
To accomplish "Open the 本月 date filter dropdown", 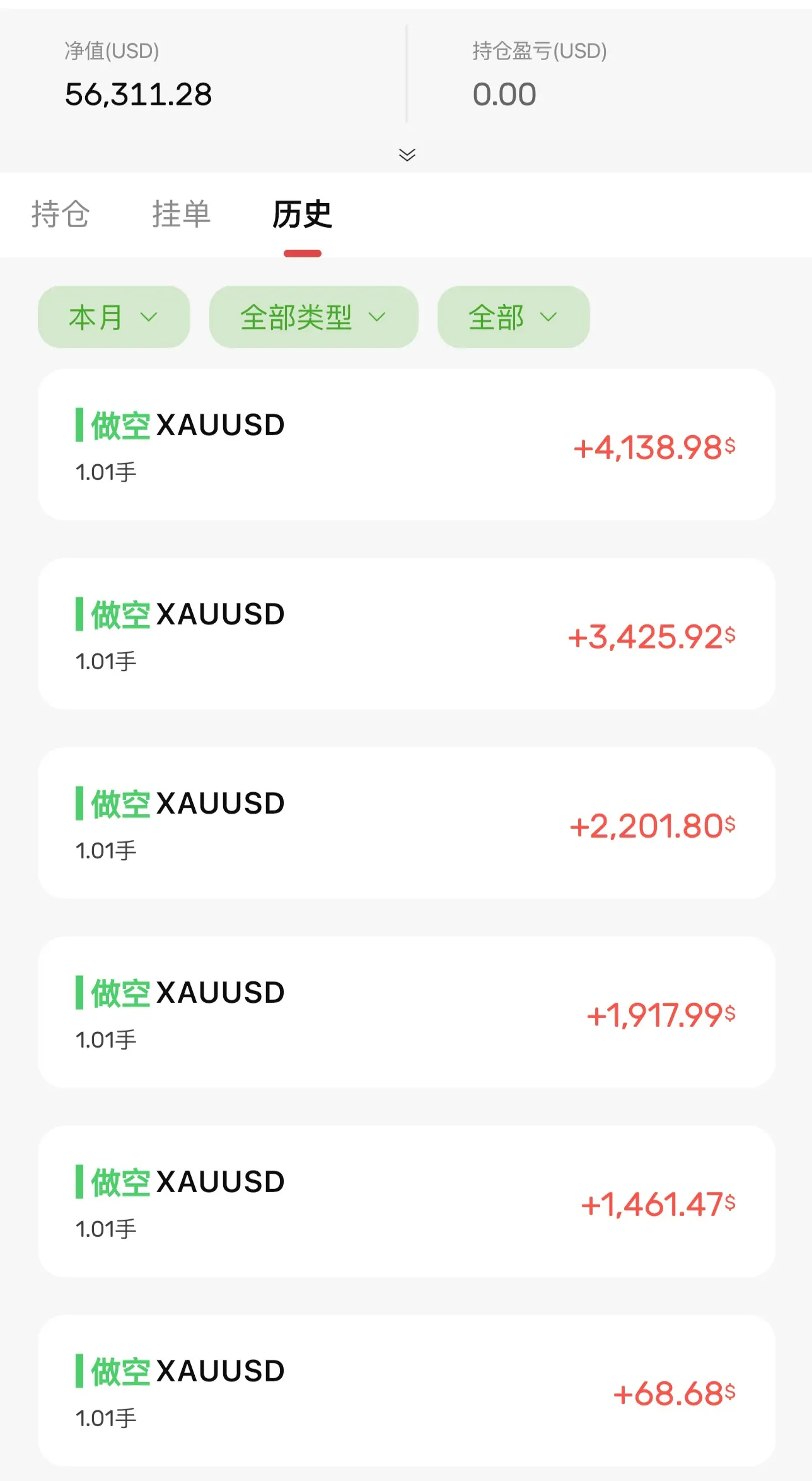I will [x=113, y=317].
